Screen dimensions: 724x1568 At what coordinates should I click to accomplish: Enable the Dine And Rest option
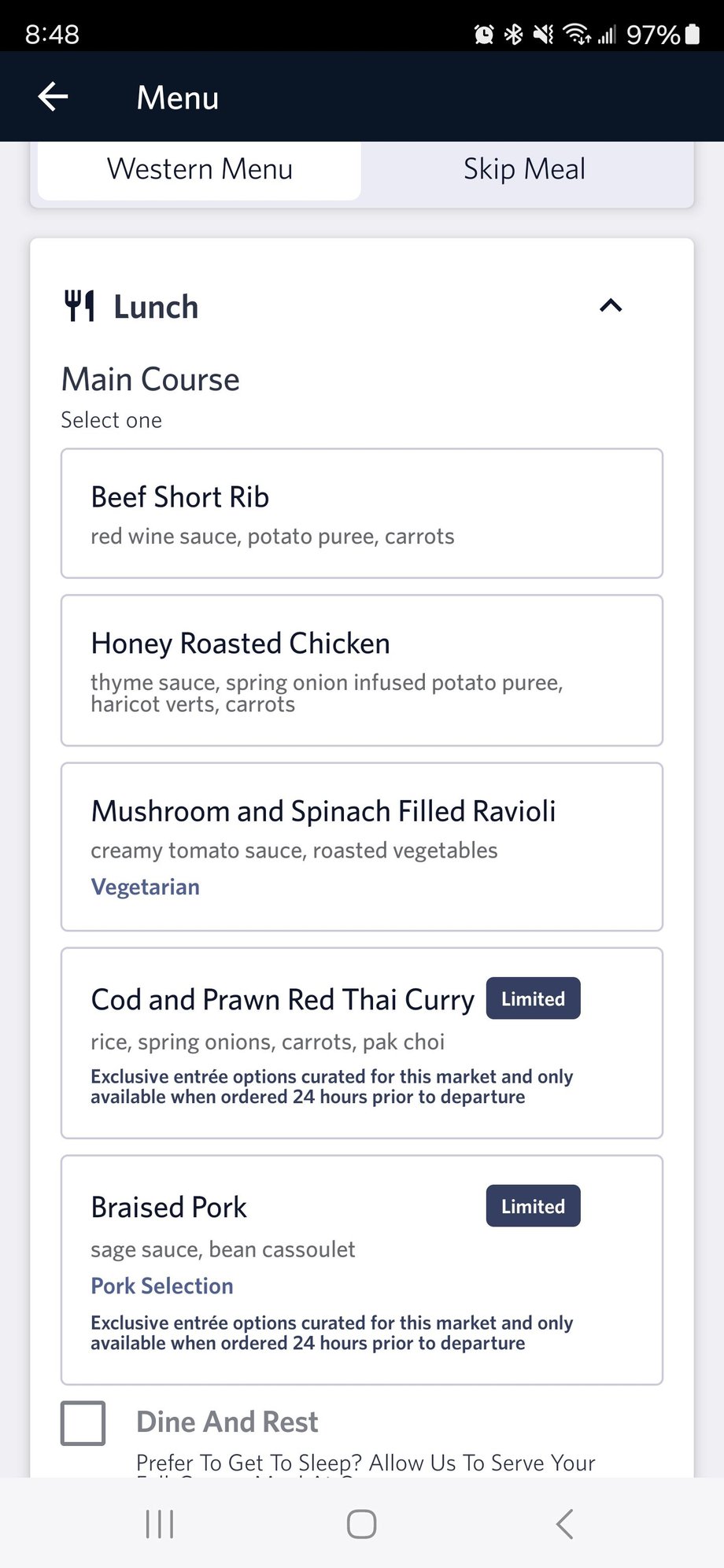click(x=83, y=1422)
